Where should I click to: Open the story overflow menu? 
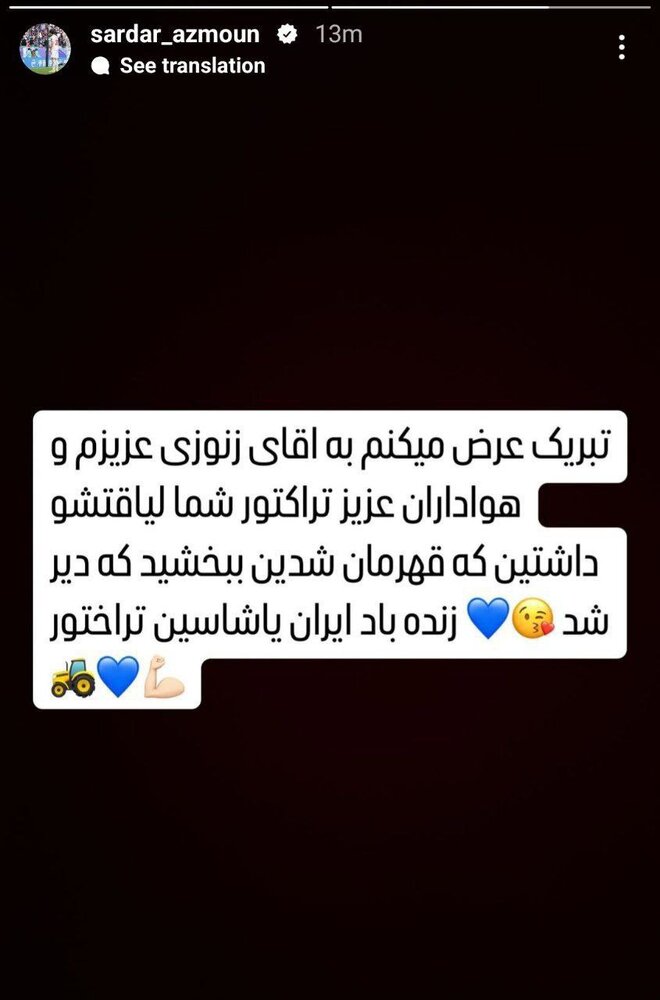(x=622, y=47)
